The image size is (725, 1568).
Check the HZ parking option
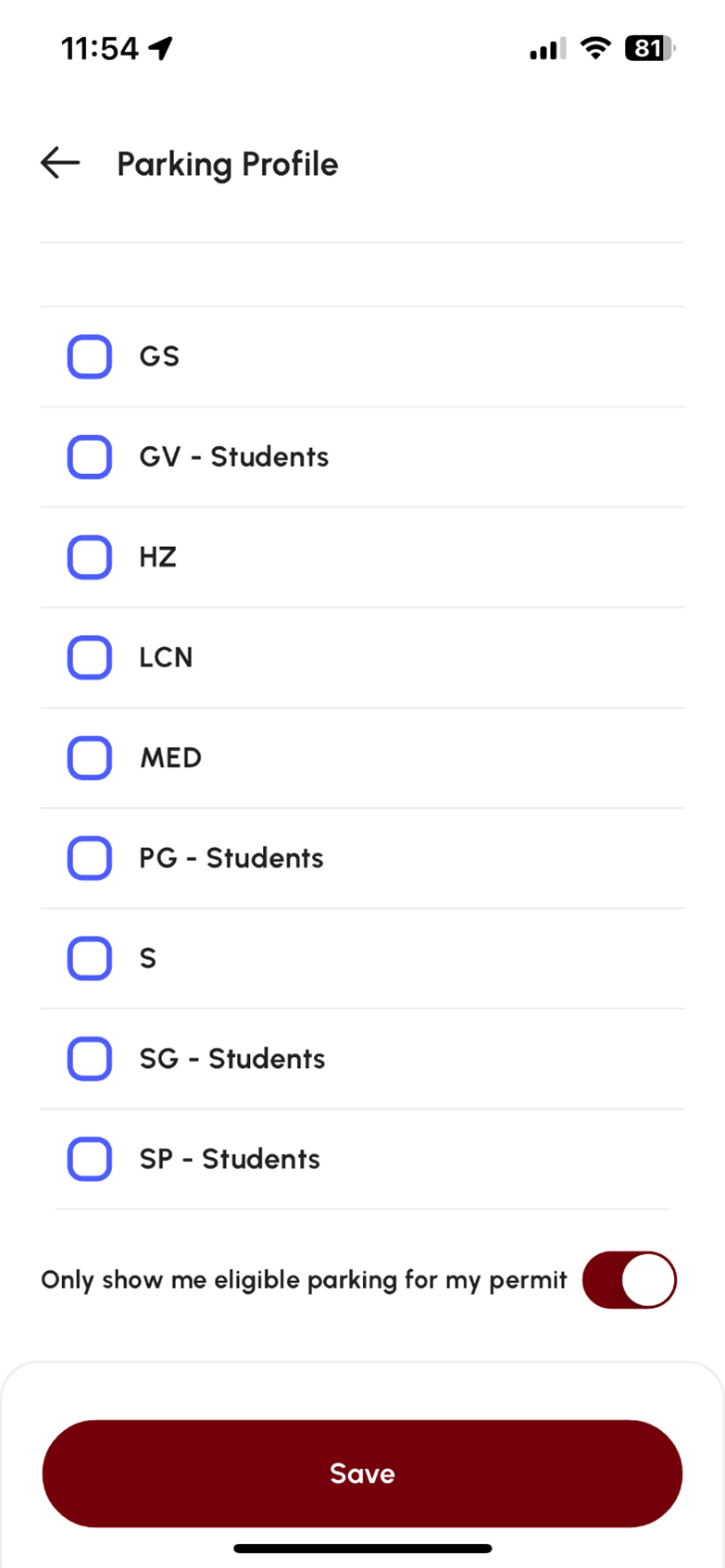pyautogui.click(x=89, y=557)
